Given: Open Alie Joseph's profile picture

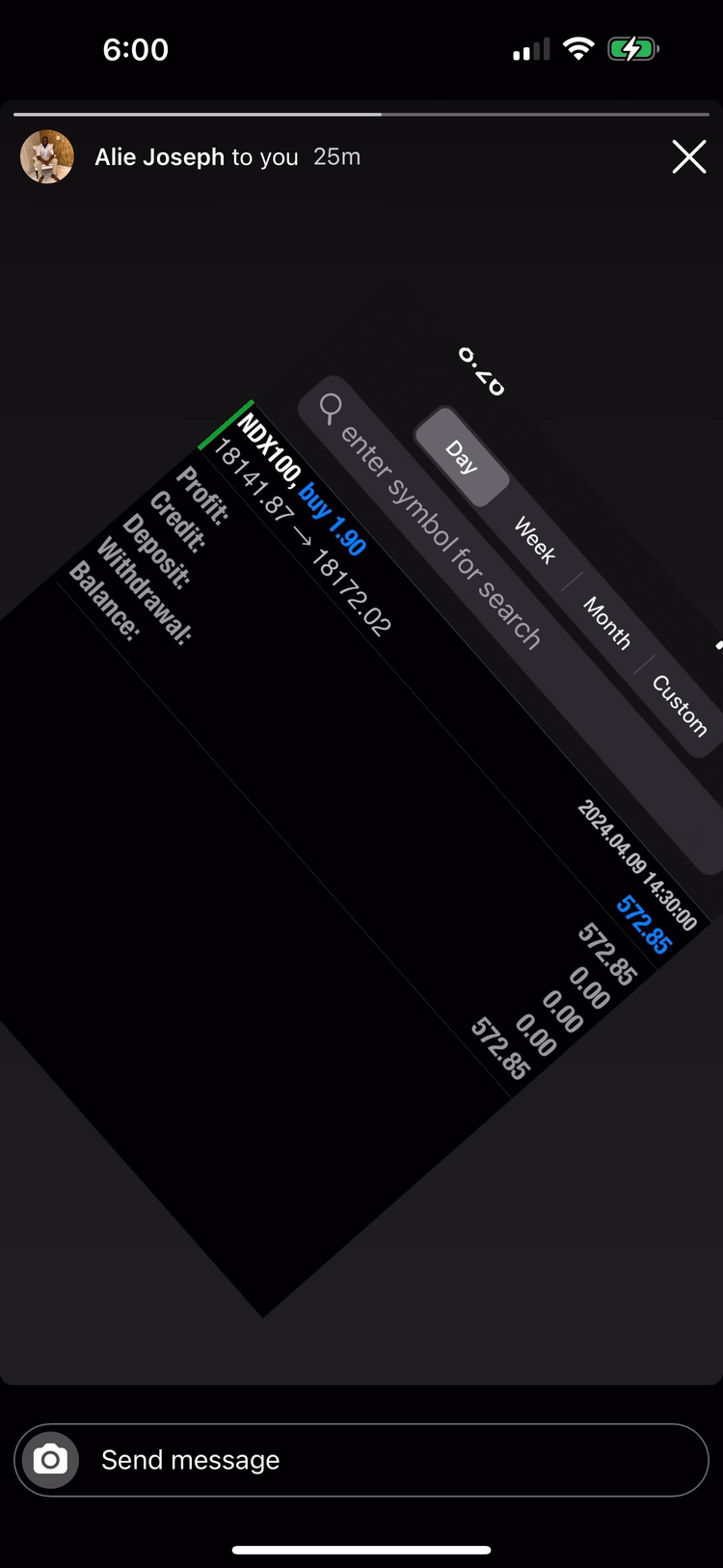Looking at the screenshot, I should (47, 157).
